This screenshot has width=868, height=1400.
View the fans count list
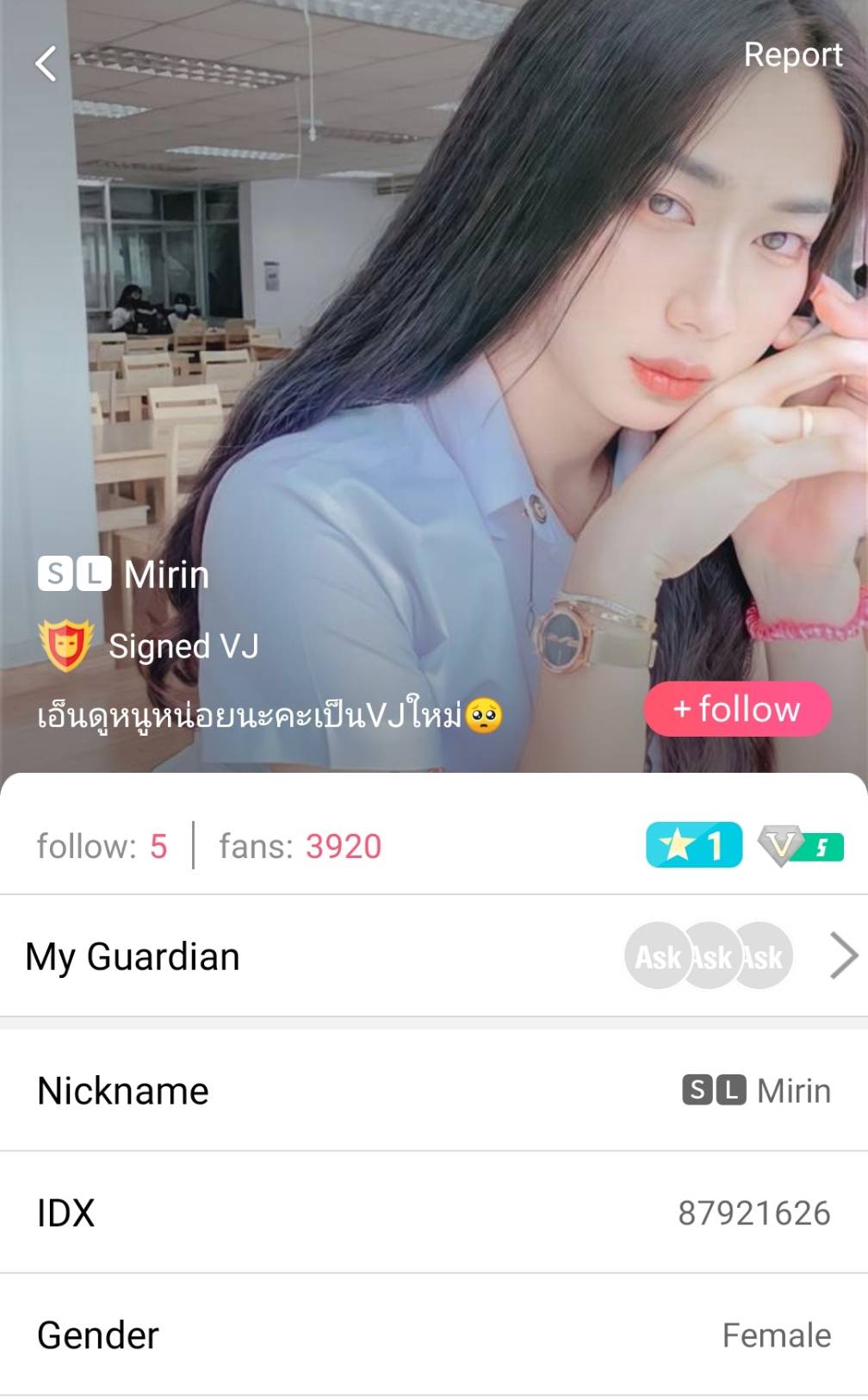[300, 846]
